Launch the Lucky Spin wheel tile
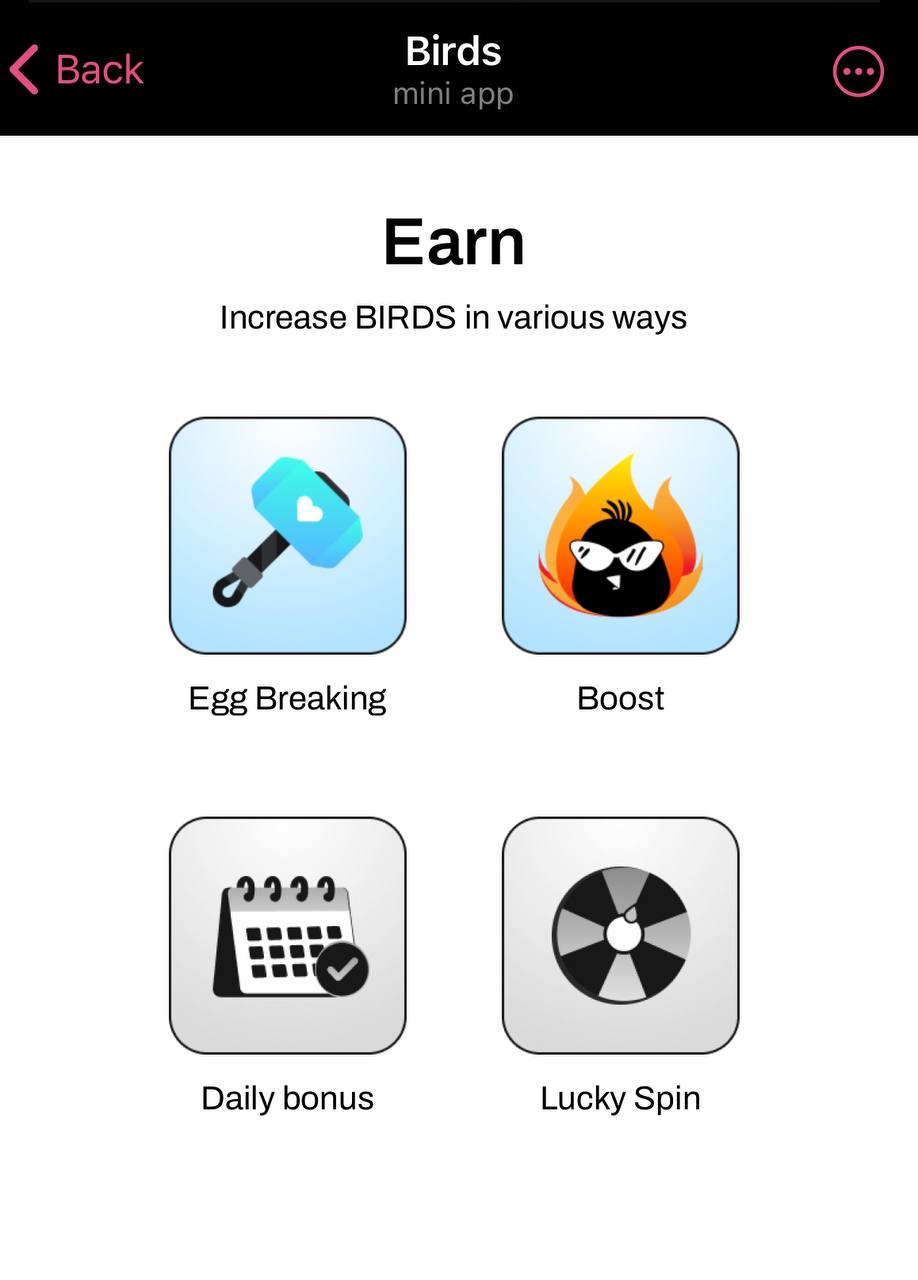The width and height of the screenshot is (918, 1280). click(x=620, y=936)
